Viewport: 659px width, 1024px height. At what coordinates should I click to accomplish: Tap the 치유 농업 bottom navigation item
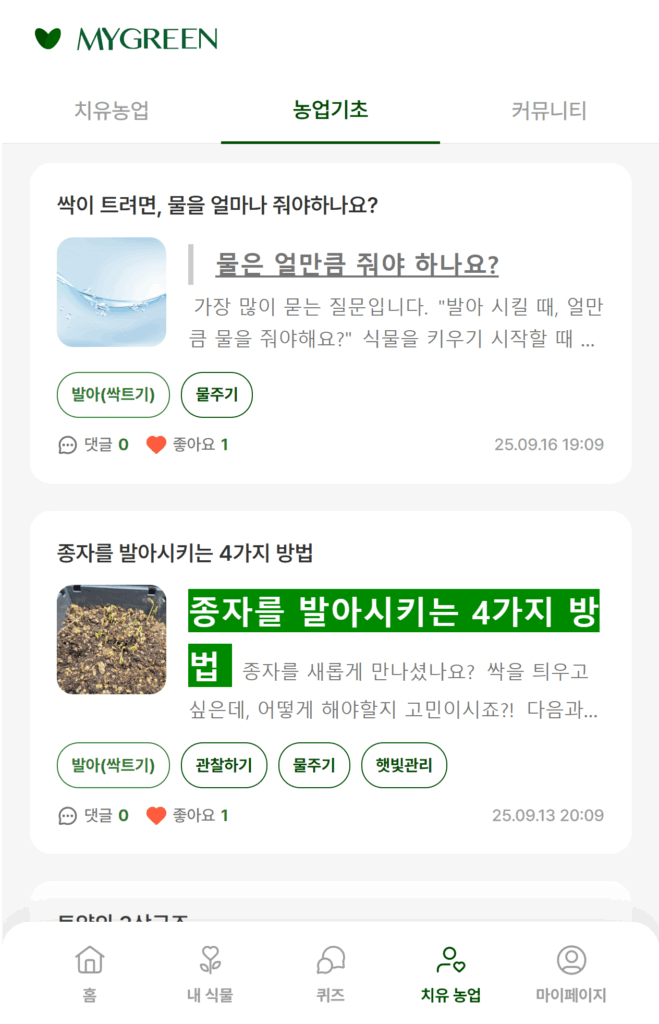pyautogui.click(x=451, y=975)
